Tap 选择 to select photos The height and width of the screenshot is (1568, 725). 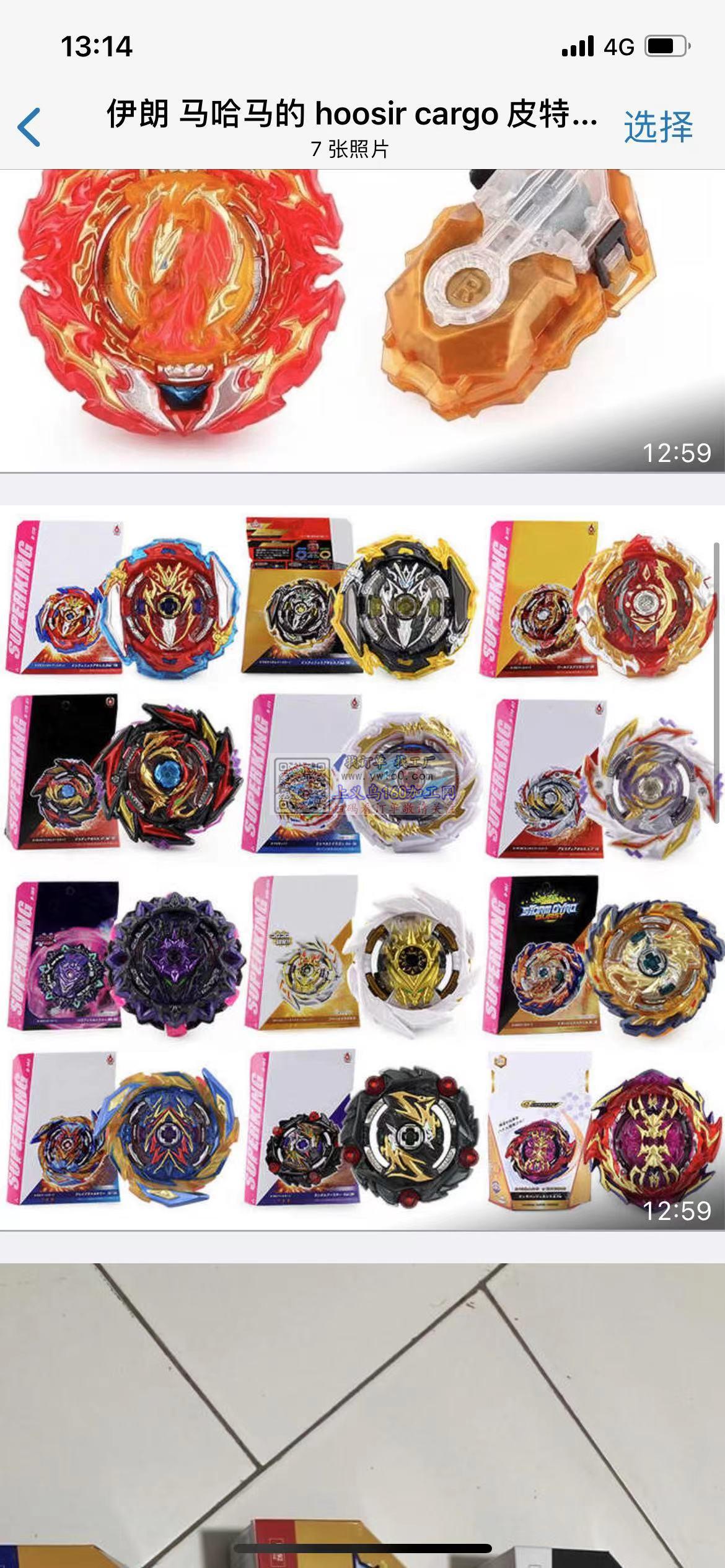657,128
